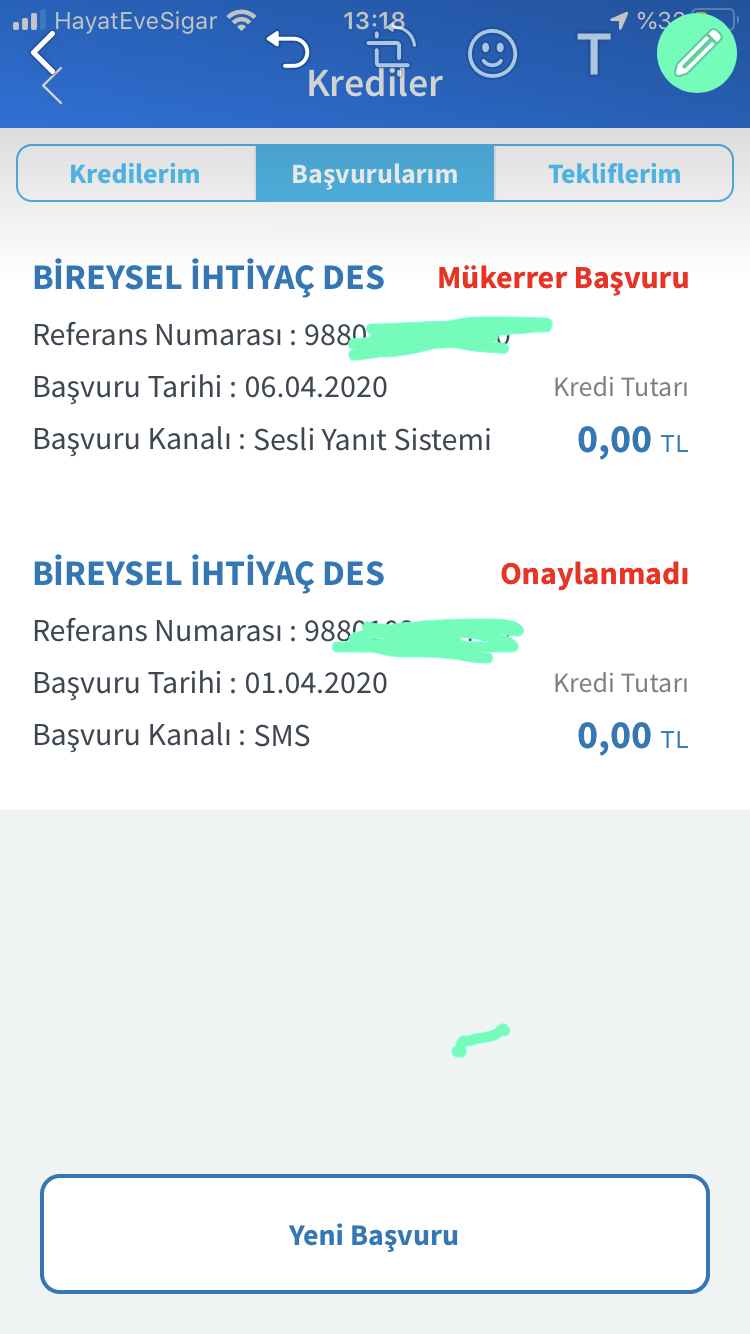This screenshot has height=1334, width=750.
Task: Open the Mükerrer Başvuru application dated 06.04.2020
Action: coord(375,360)
